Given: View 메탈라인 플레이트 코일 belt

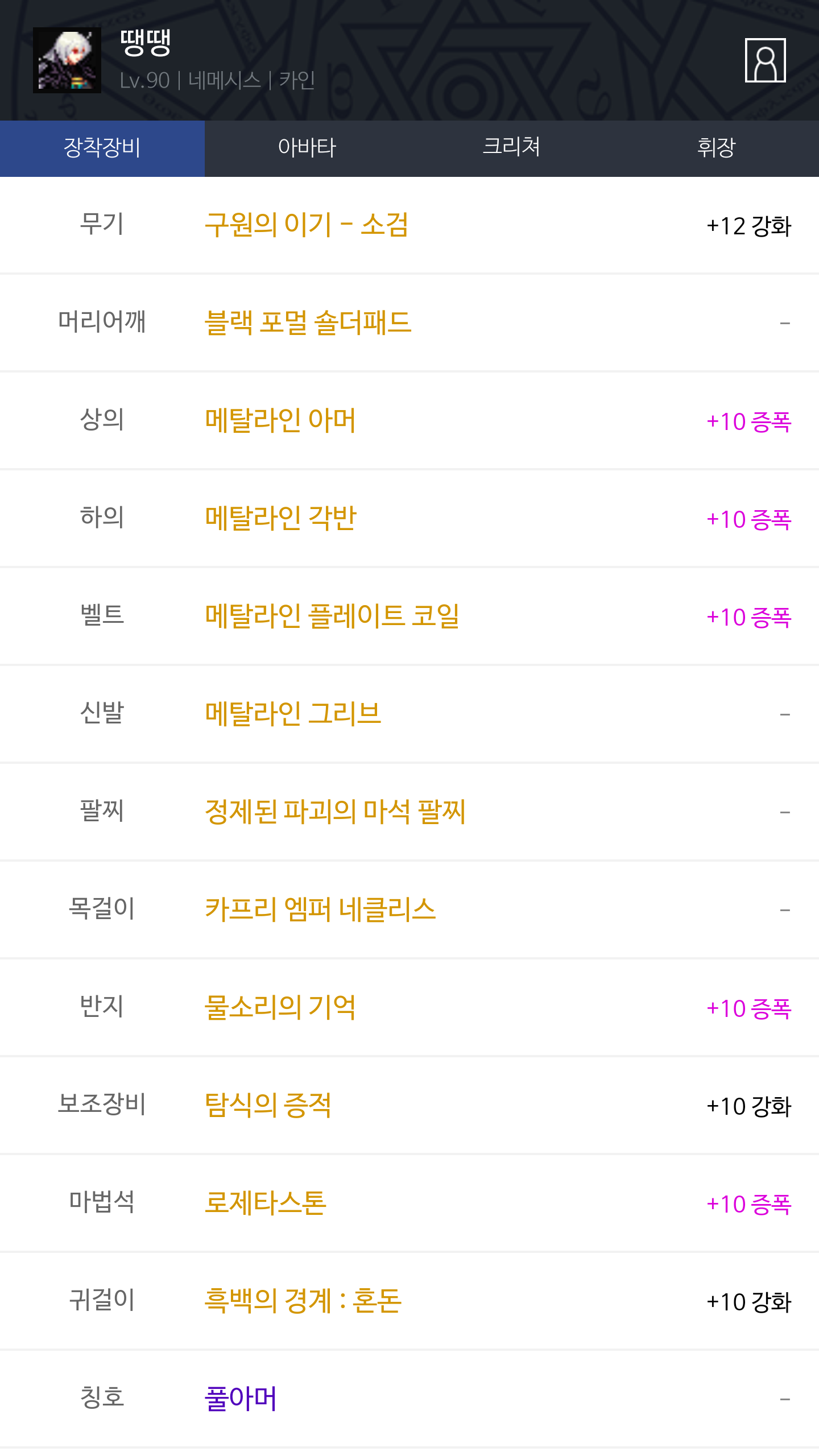Looking at the screenshot, I should tap(332, 616).
